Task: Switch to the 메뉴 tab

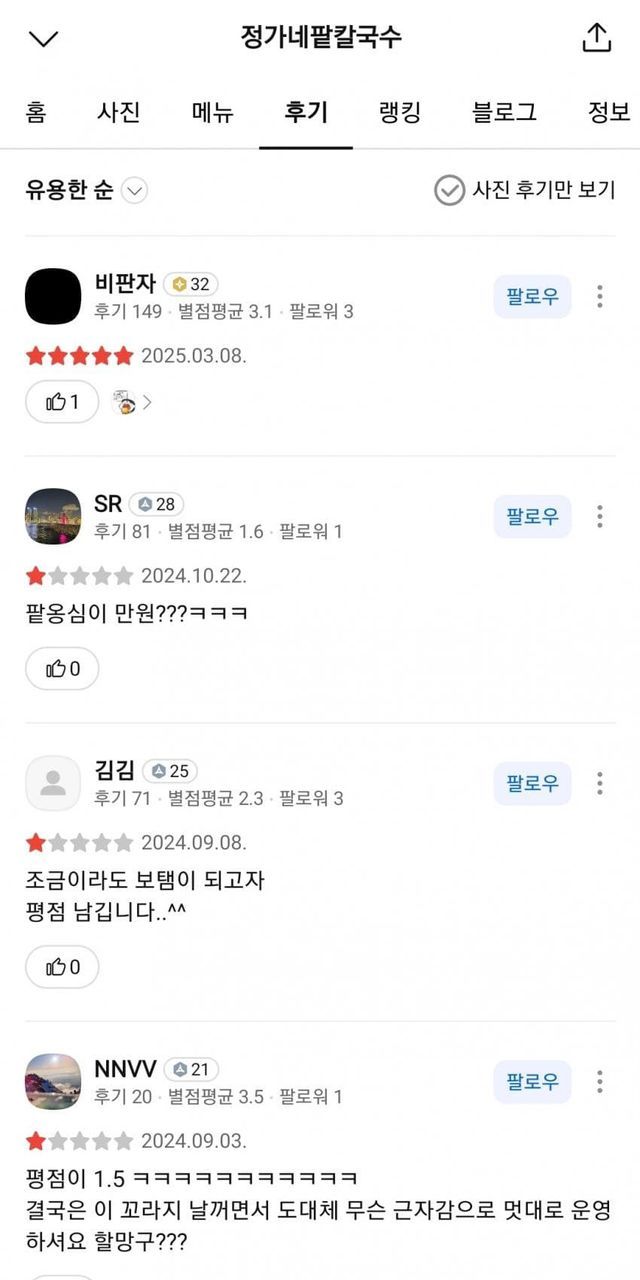Action: coord(212,112)
